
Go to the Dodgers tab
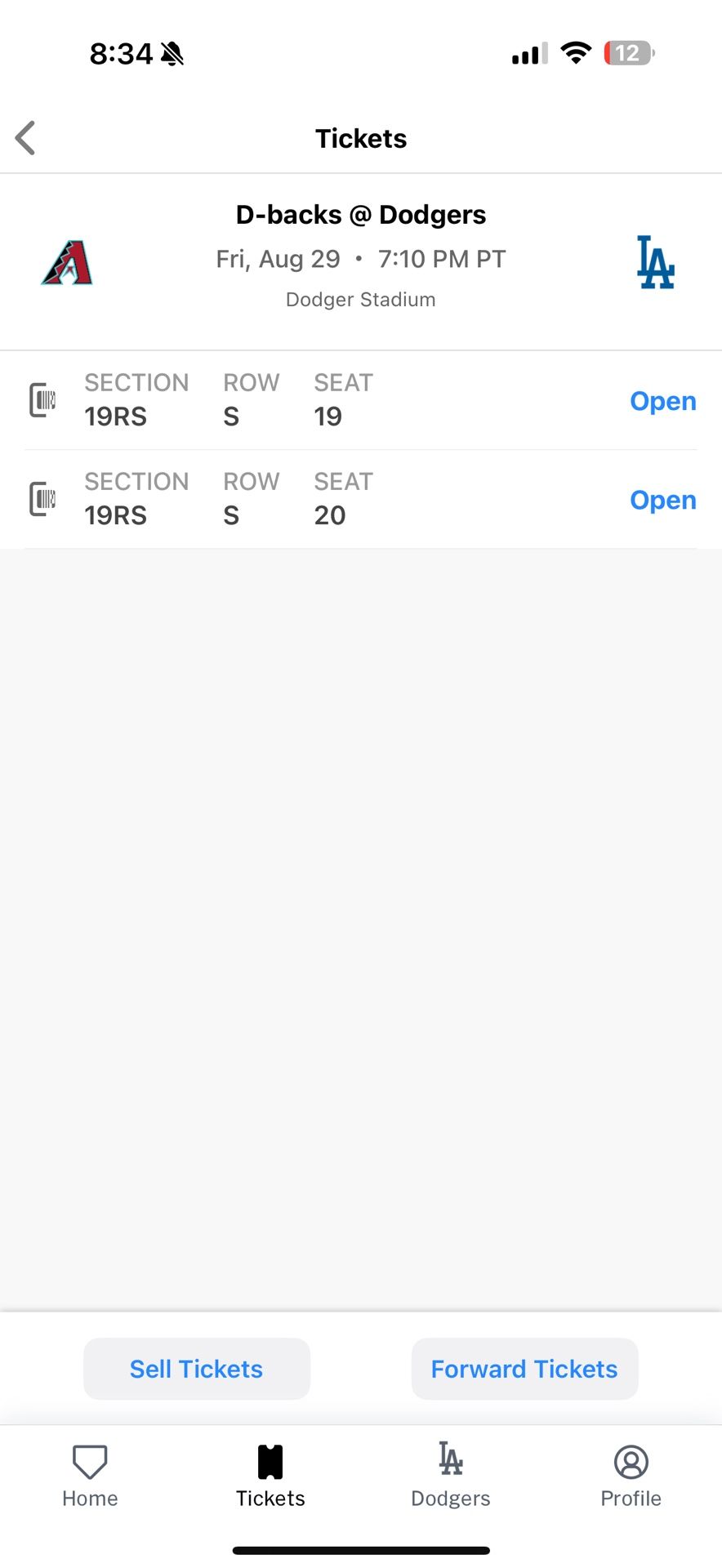point(451,1477)
